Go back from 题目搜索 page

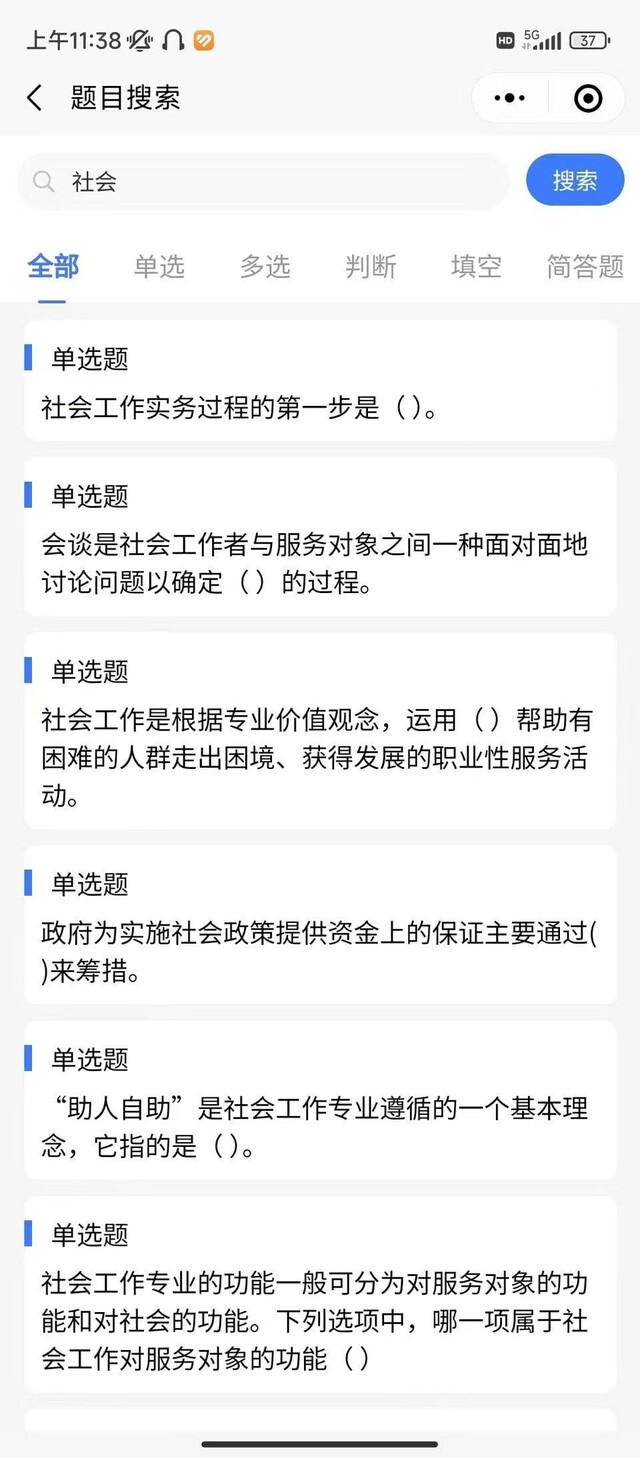click(35, 98)
